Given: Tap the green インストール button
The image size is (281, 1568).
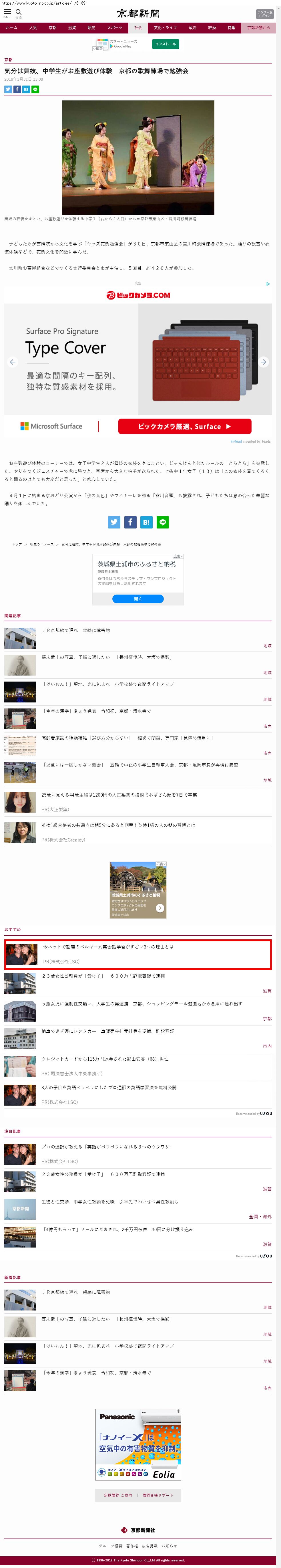Looking at the screenshot, I should 165,44.
